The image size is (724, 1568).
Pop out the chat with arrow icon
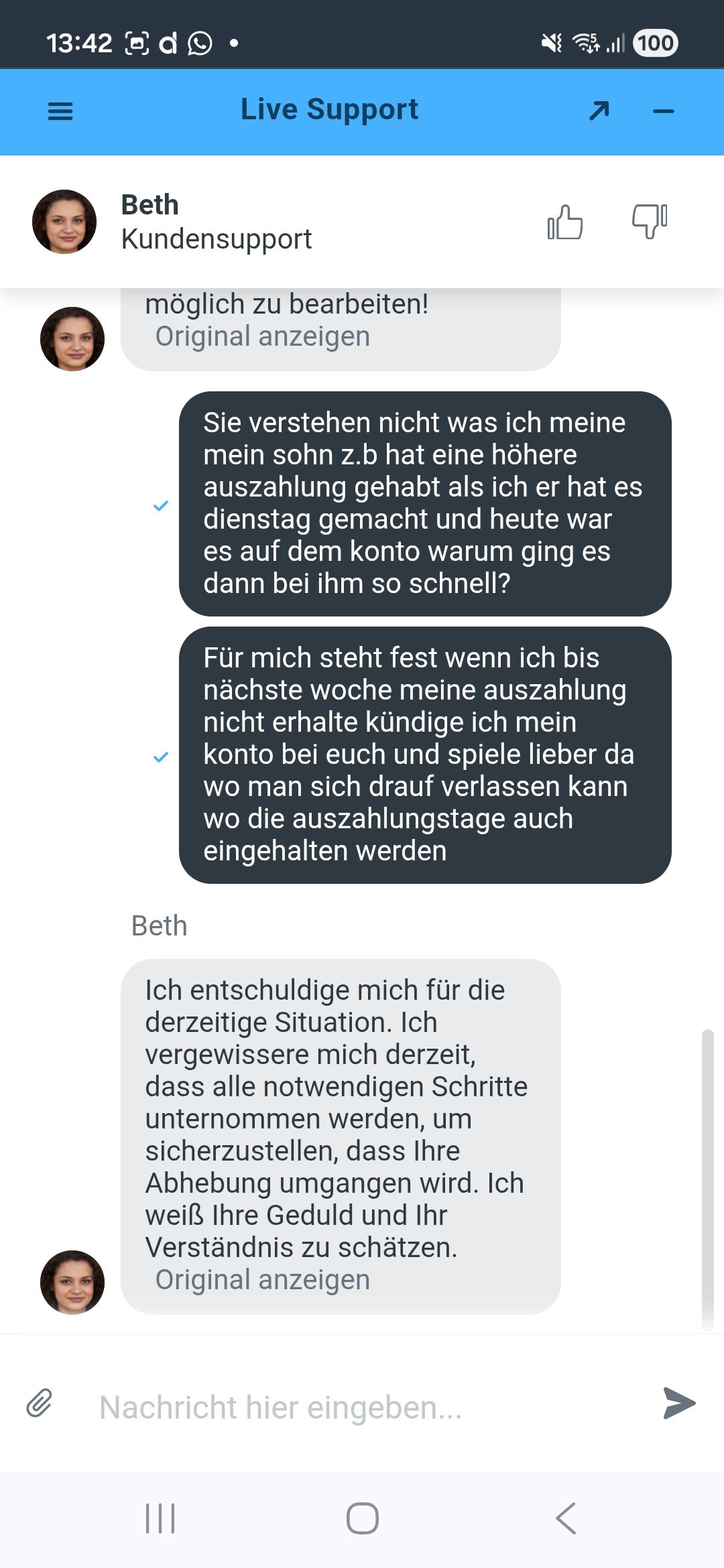599,111
